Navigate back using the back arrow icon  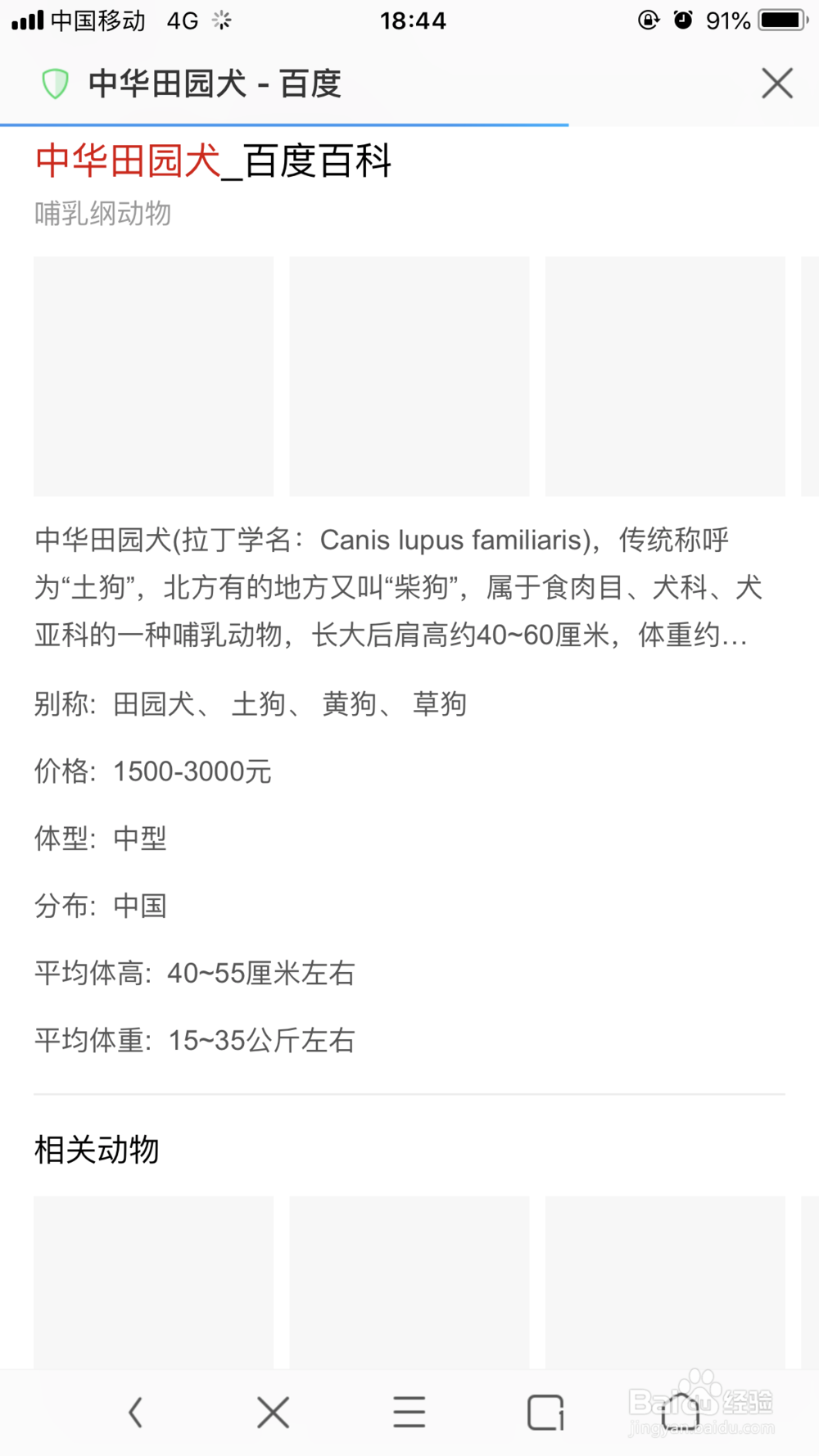tap(136, 1412)
